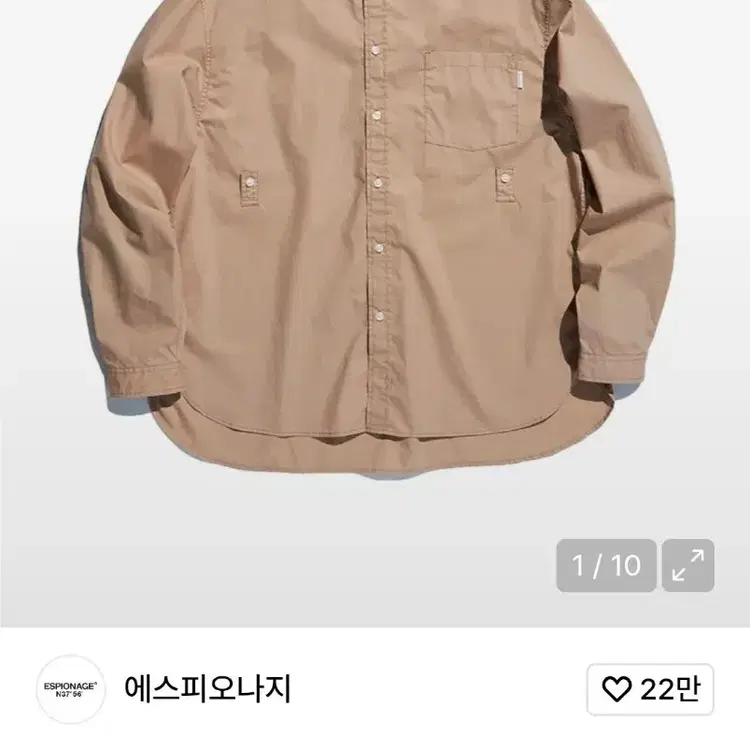750x750 pixels.
Task: Expand the product image to full screen
Action: pyautogui.click(x=688, y=566)
